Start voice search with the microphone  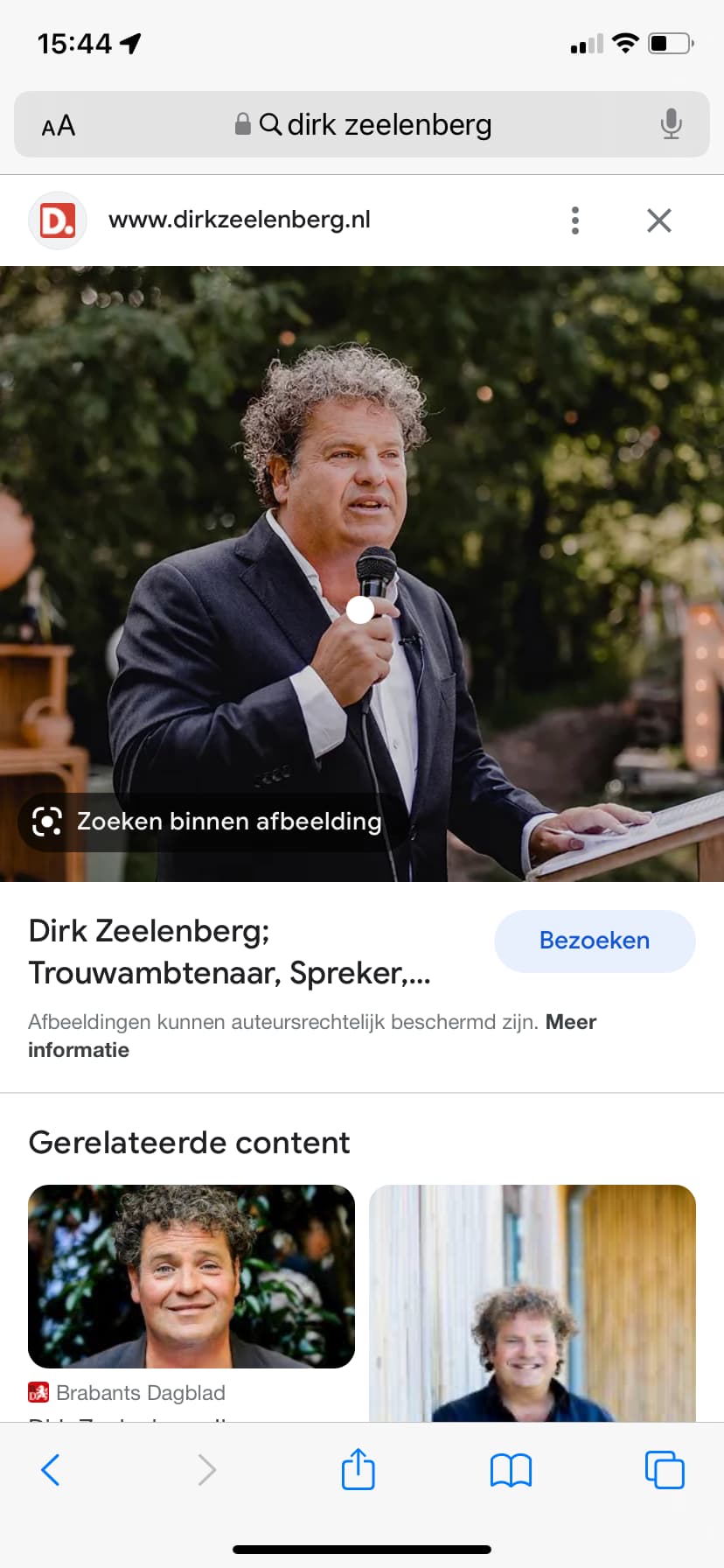coord(671,124)
